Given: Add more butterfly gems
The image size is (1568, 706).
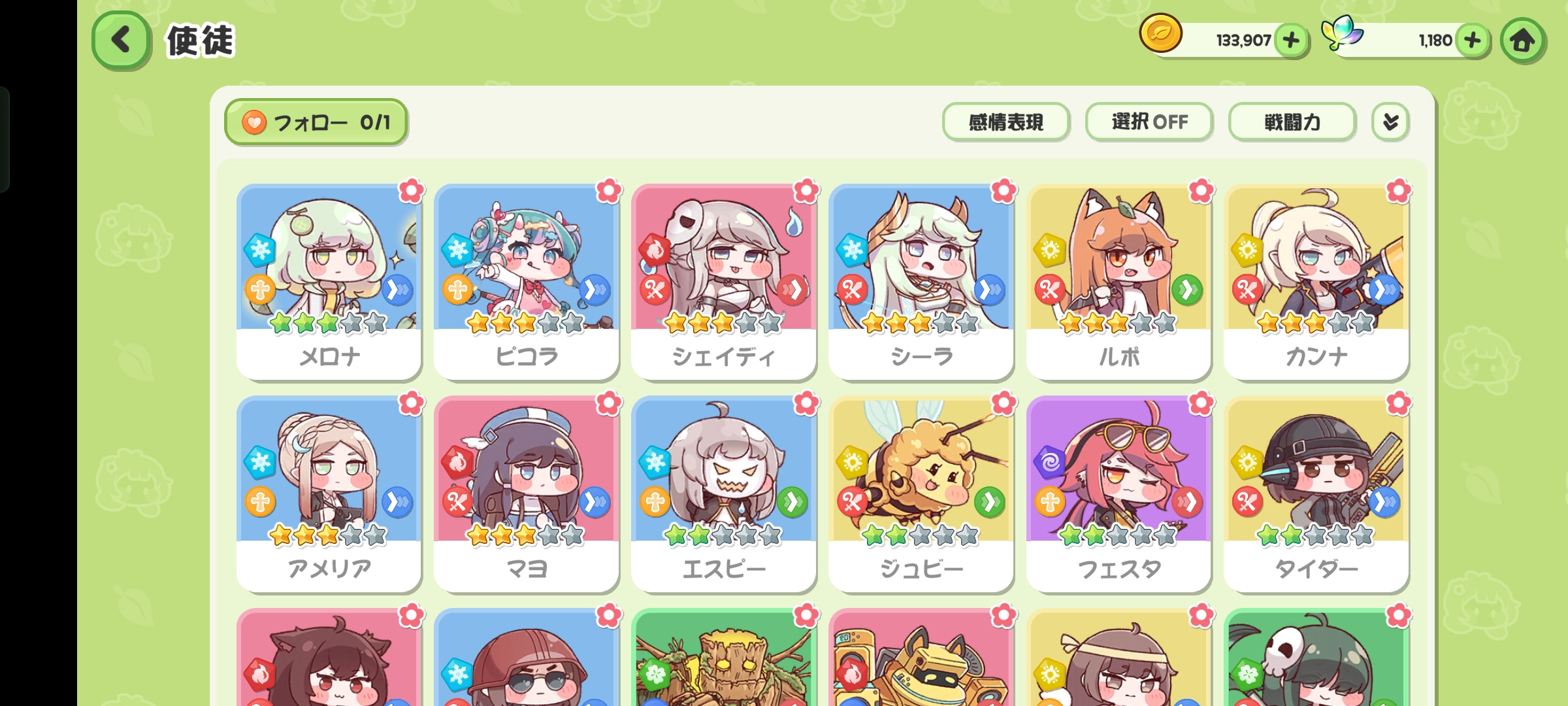Looking at the screenshot, I should click(1473, 41).
